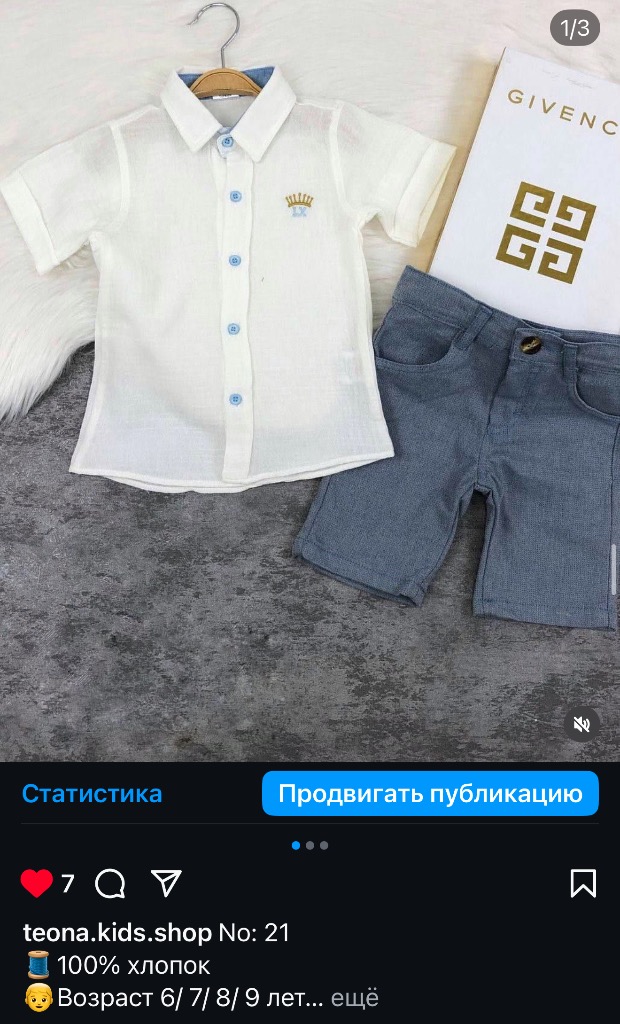Unmute the post audio
Screen dimensions: 620x1024
(581, 724)
